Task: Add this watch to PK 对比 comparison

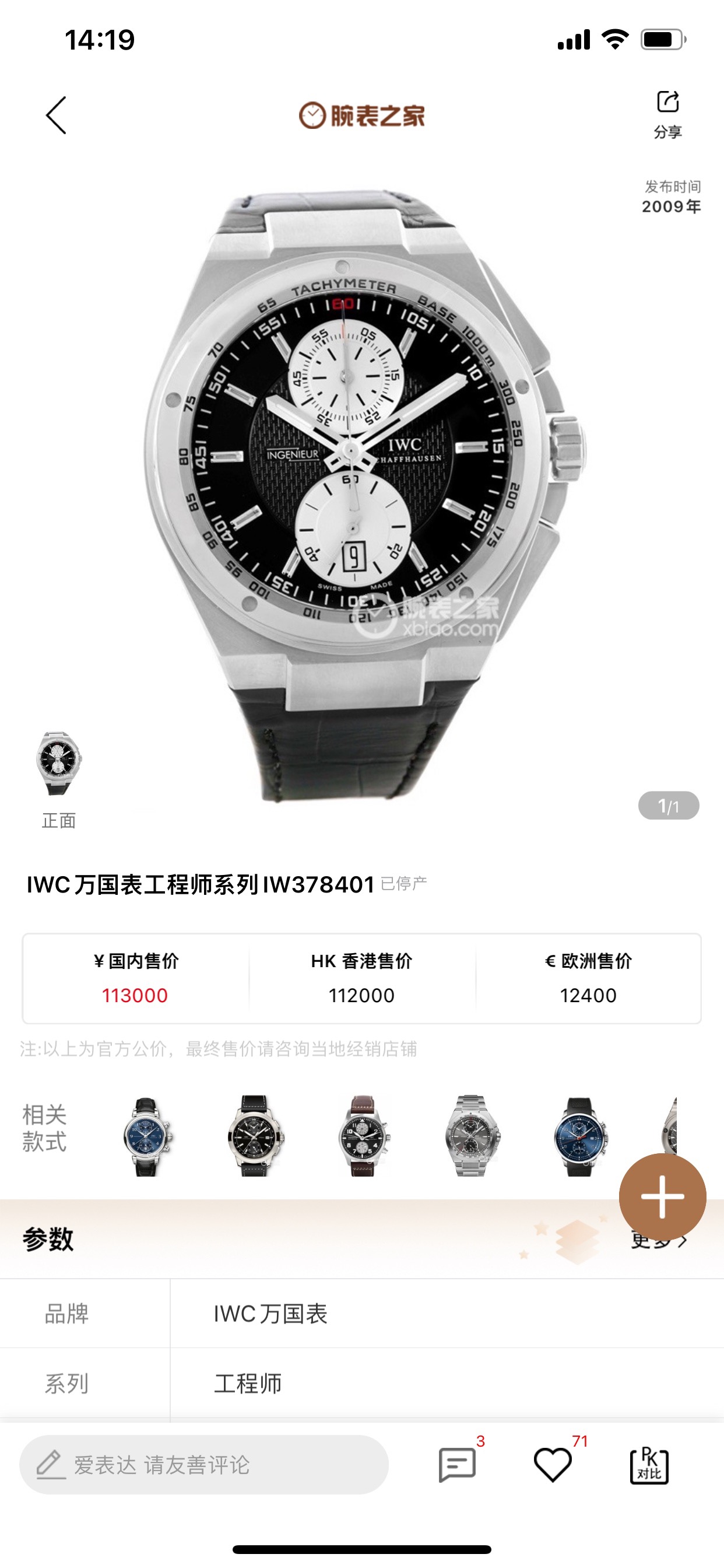Action: [649, 1466]
